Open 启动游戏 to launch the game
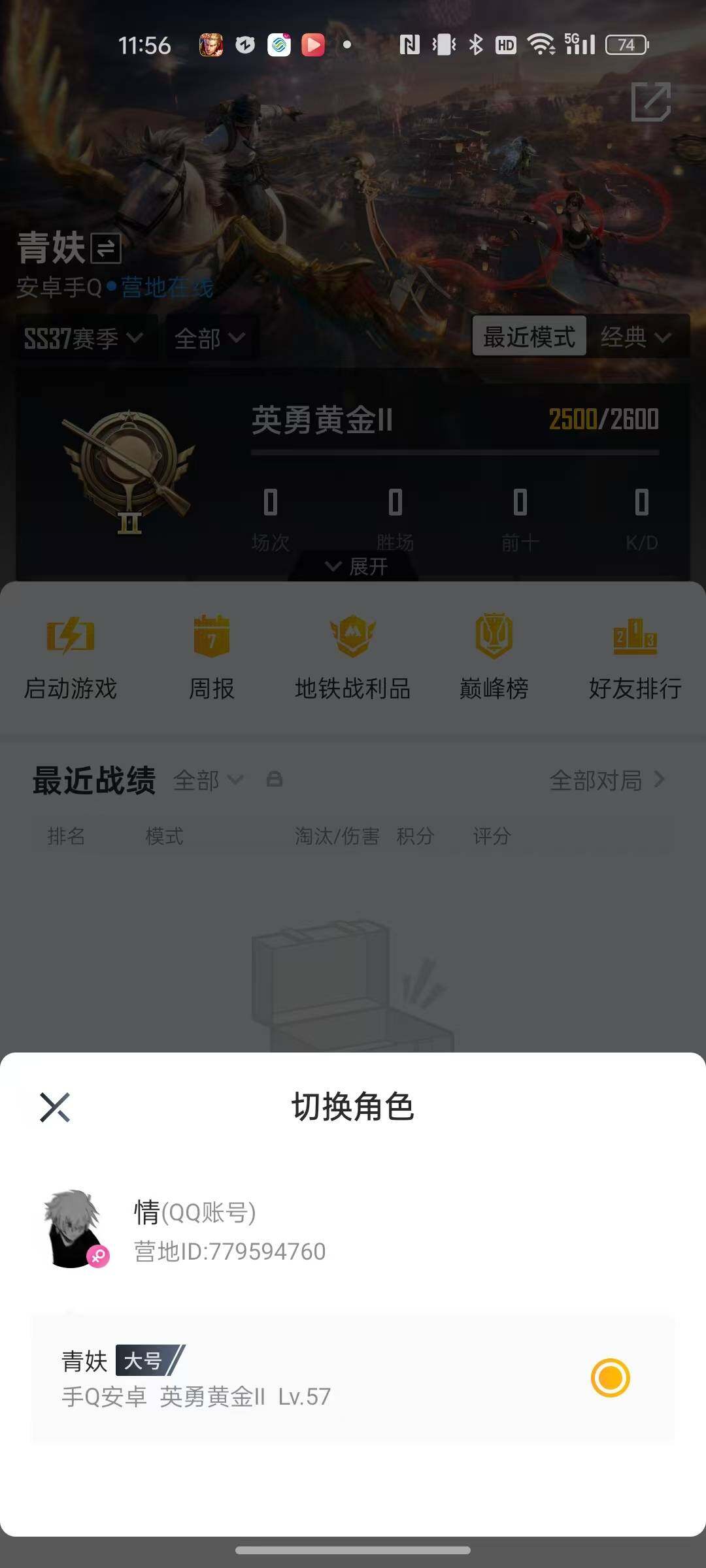The width and height of the screenshot is (706, 1568). pyautogui.click(x=70, y=660)
